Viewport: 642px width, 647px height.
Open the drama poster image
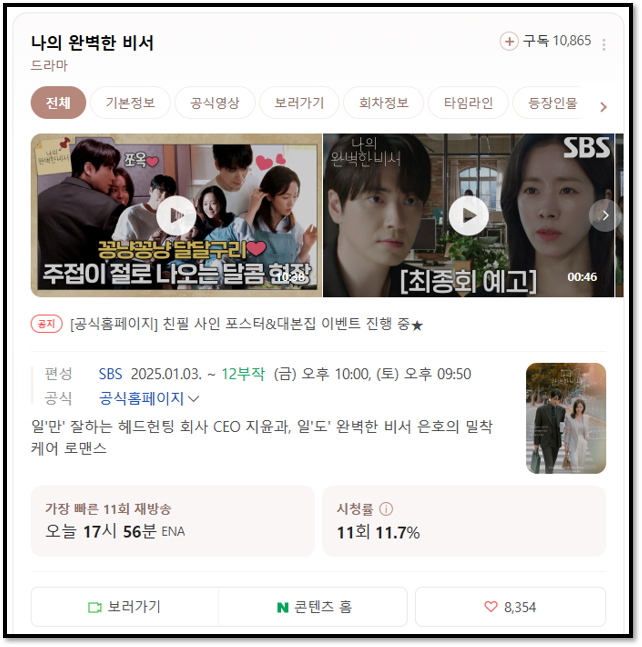click(565, 418)
